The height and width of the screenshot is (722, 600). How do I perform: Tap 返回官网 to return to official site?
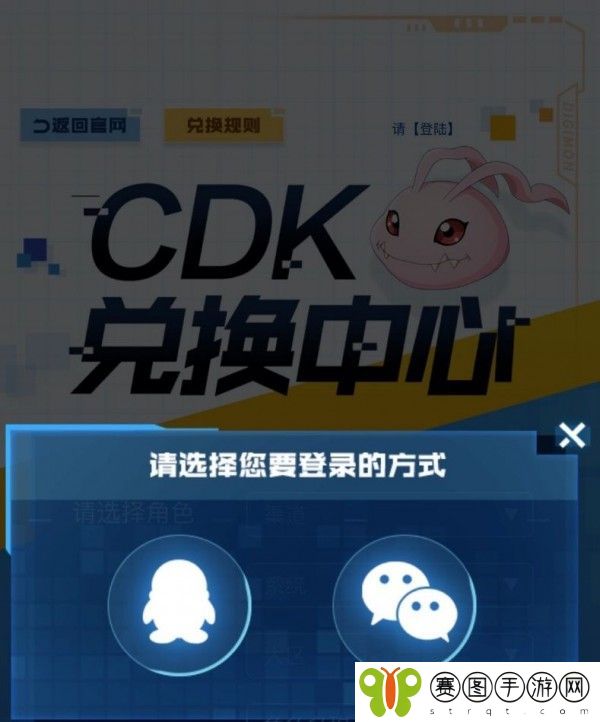tap(79, 127)
